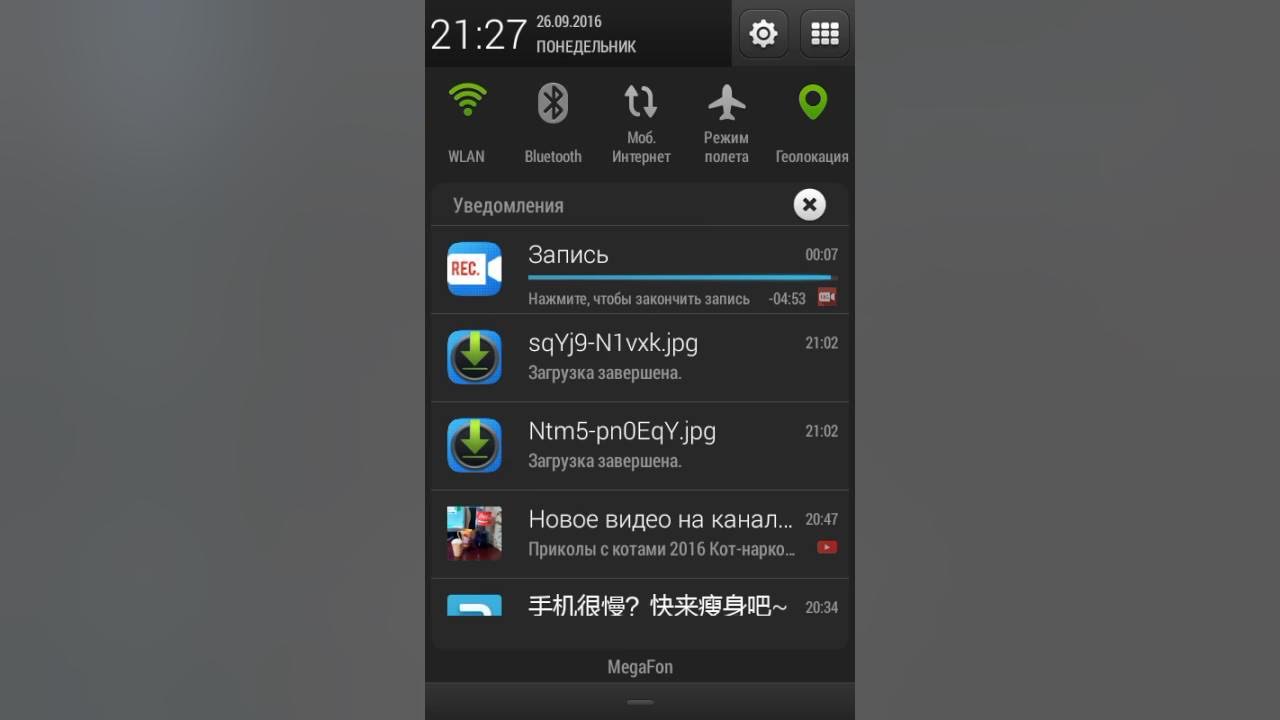Toggle the WLAN quick setting
1280x720 pixels.
(x=467, y=122)
